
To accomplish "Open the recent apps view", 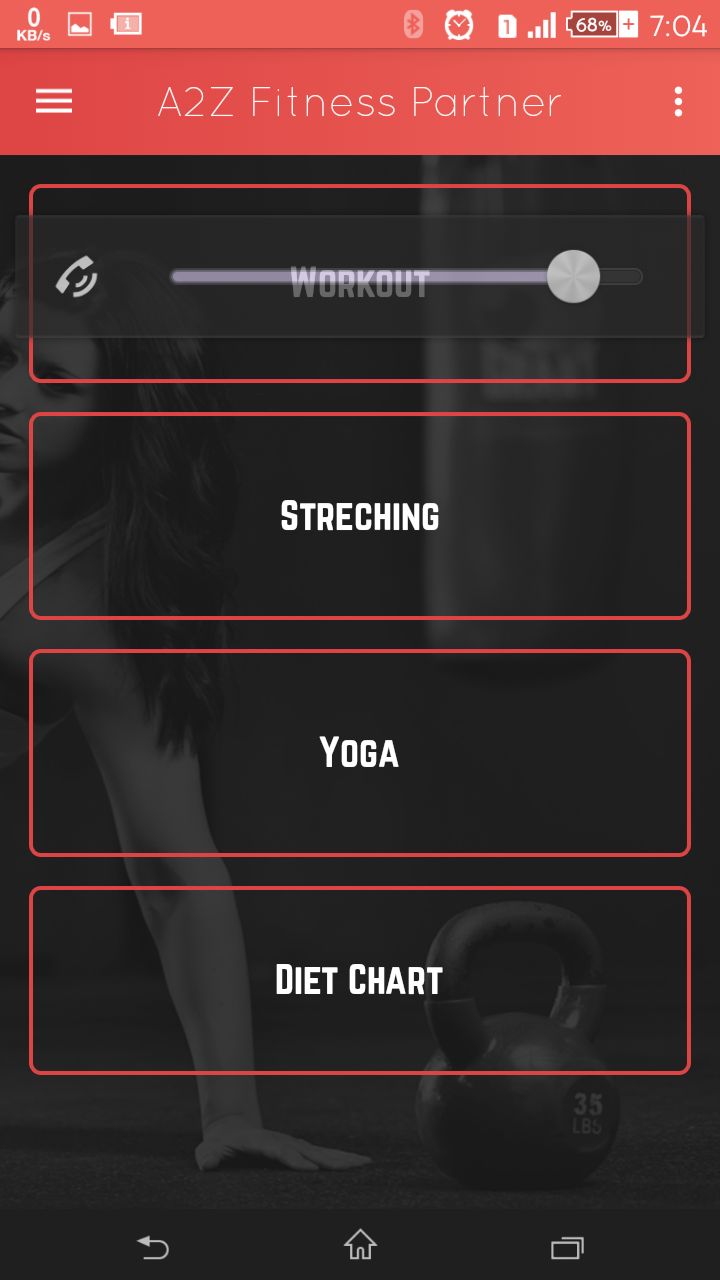I will pos(567,1246).
